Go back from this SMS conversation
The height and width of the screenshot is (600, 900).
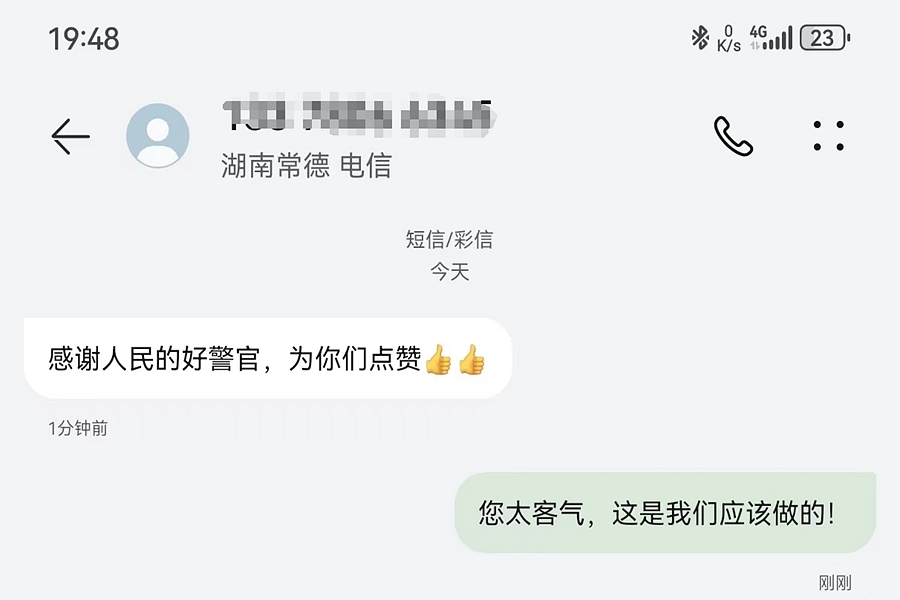pyautogui.click(x=70, y=137)
